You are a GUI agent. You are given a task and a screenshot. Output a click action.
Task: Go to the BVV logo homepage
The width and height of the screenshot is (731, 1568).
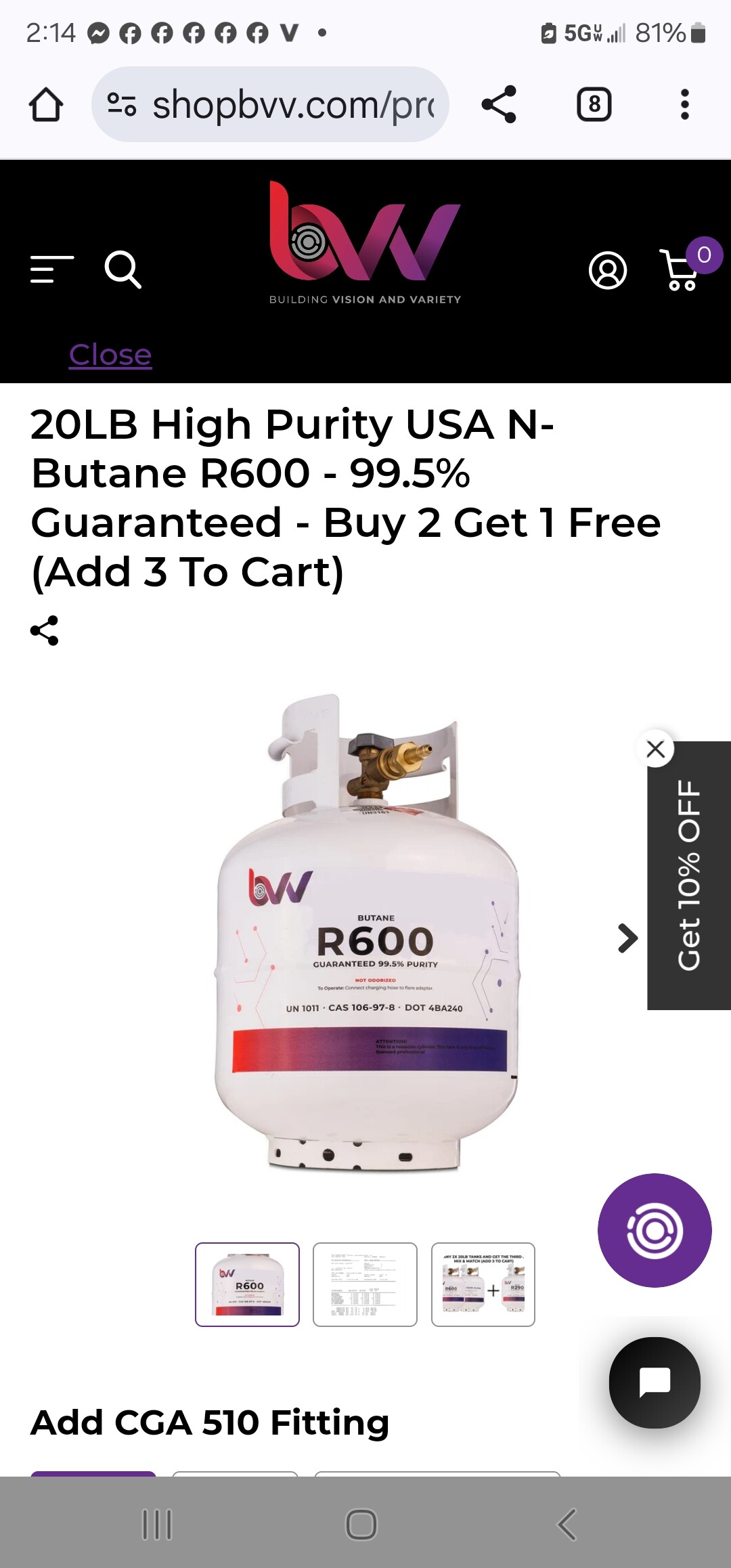[x=365, y=242]
